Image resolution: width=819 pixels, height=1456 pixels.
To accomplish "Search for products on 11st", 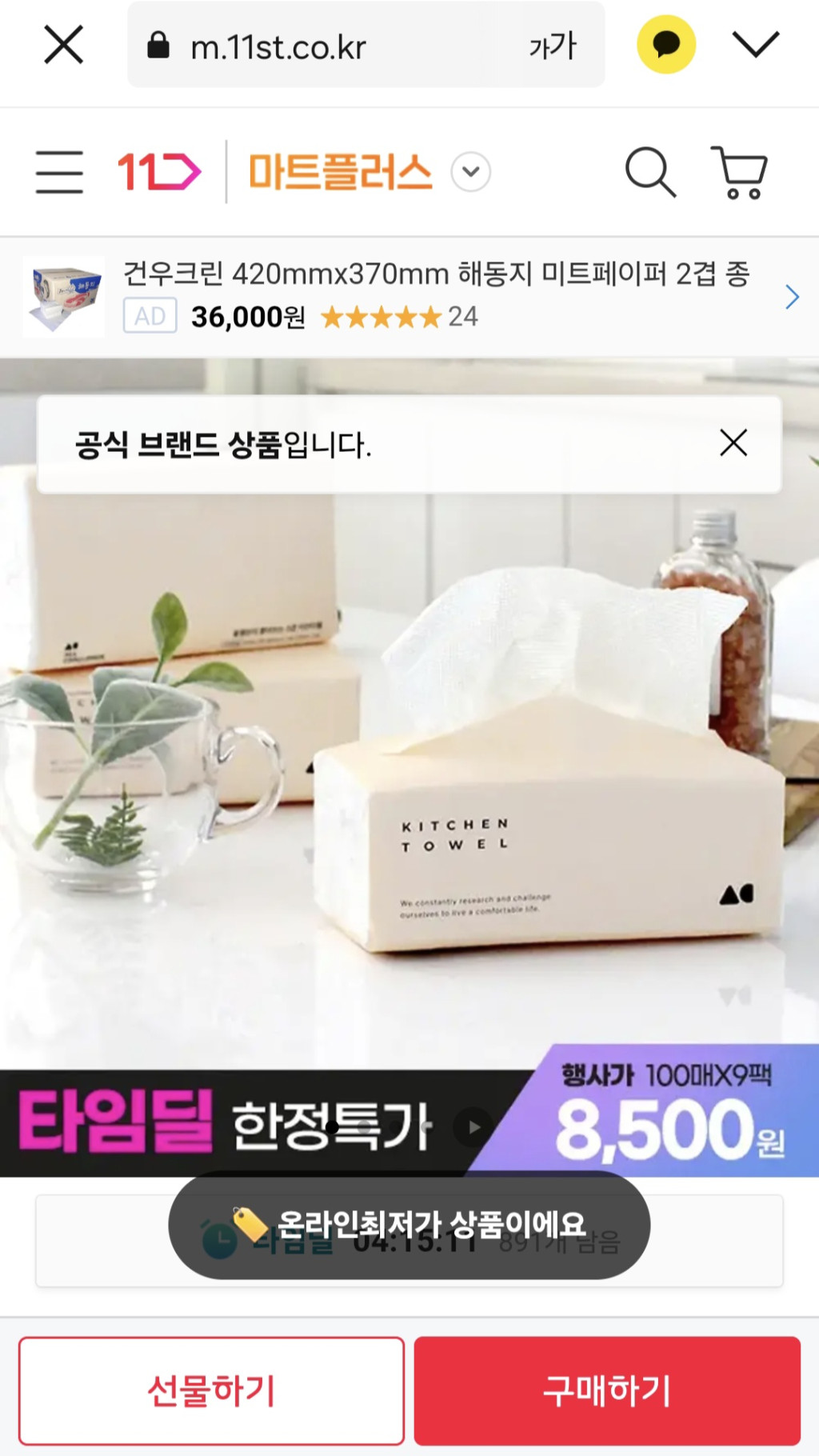I will coord(649,172).
